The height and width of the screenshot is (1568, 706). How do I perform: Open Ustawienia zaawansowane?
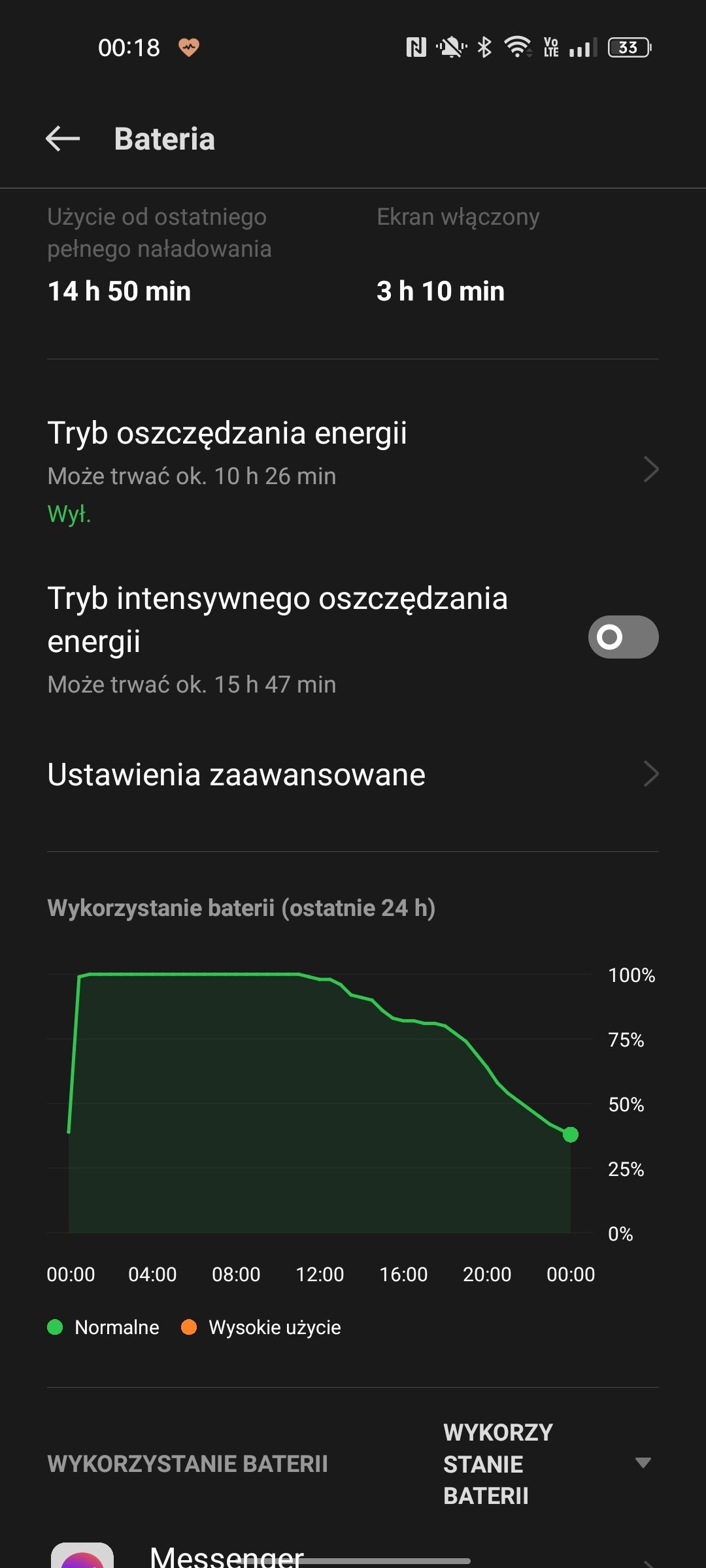(353, 774)
